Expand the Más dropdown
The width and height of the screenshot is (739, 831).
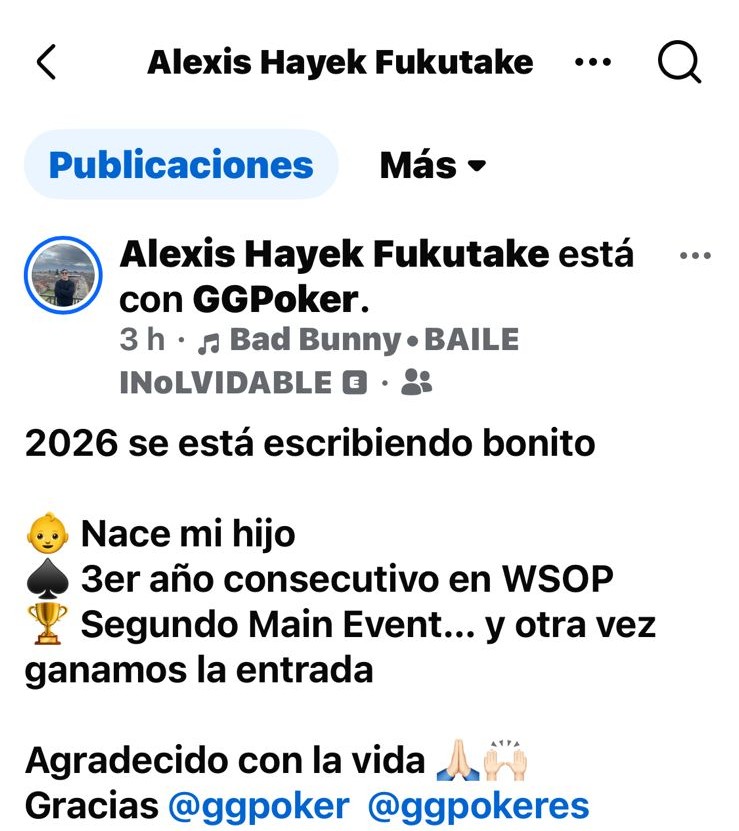point(433,166)
